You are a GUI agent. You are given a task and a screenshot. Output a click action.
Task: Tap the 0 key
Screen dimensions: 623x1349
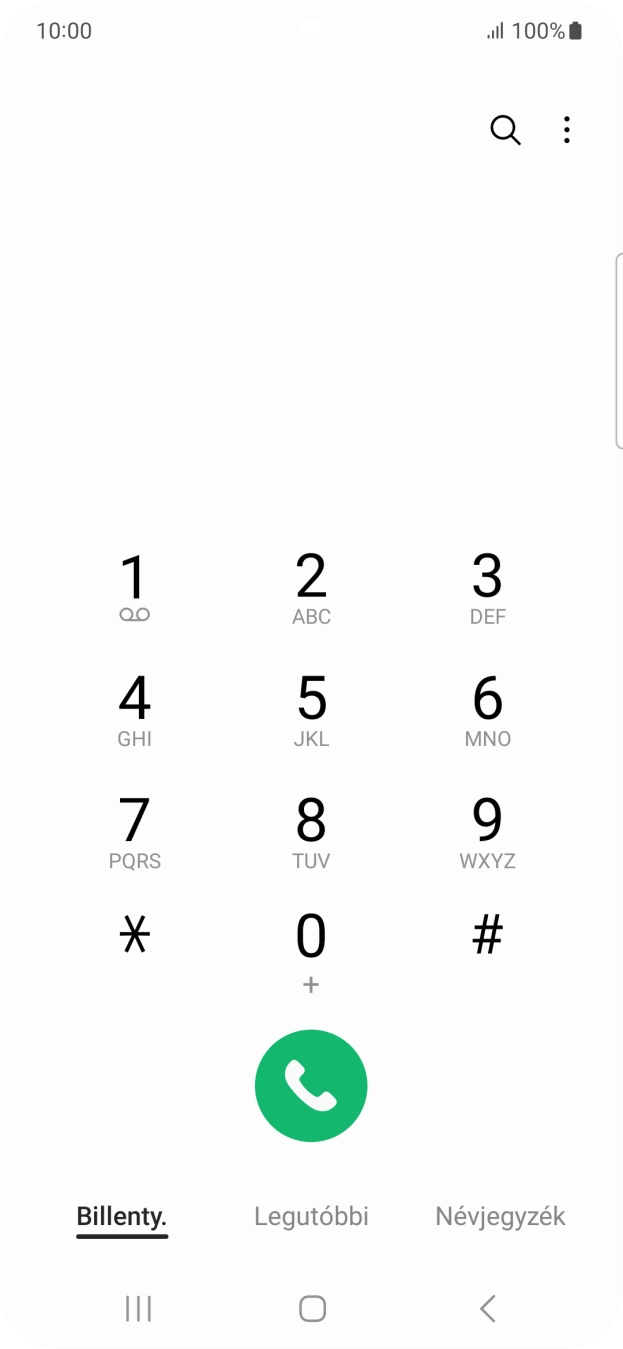point(311,950)
